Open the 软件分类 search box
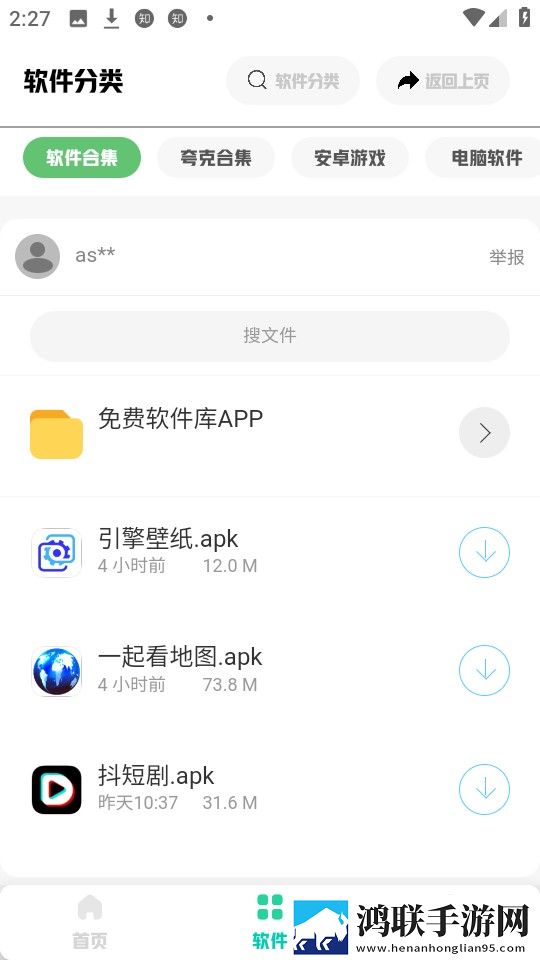The height and width of the screenshot is (960, 540). pos(293,80)
